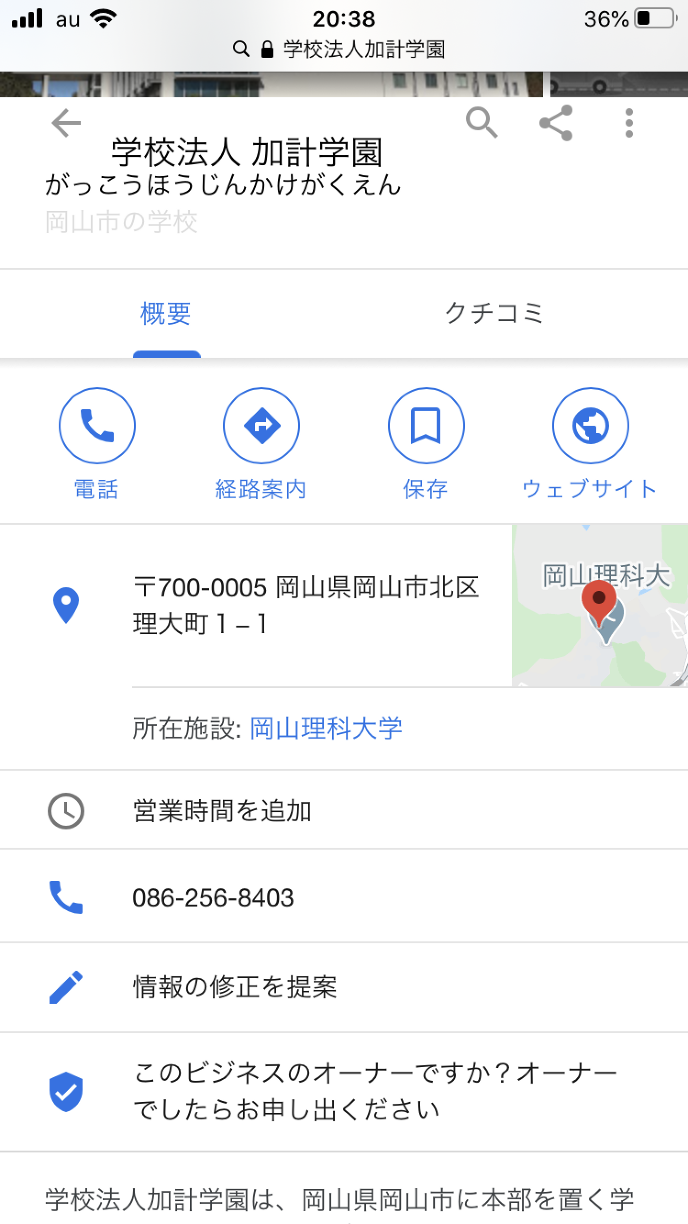
Task: Open the ウェブサイト button
Action: (590, 445)
